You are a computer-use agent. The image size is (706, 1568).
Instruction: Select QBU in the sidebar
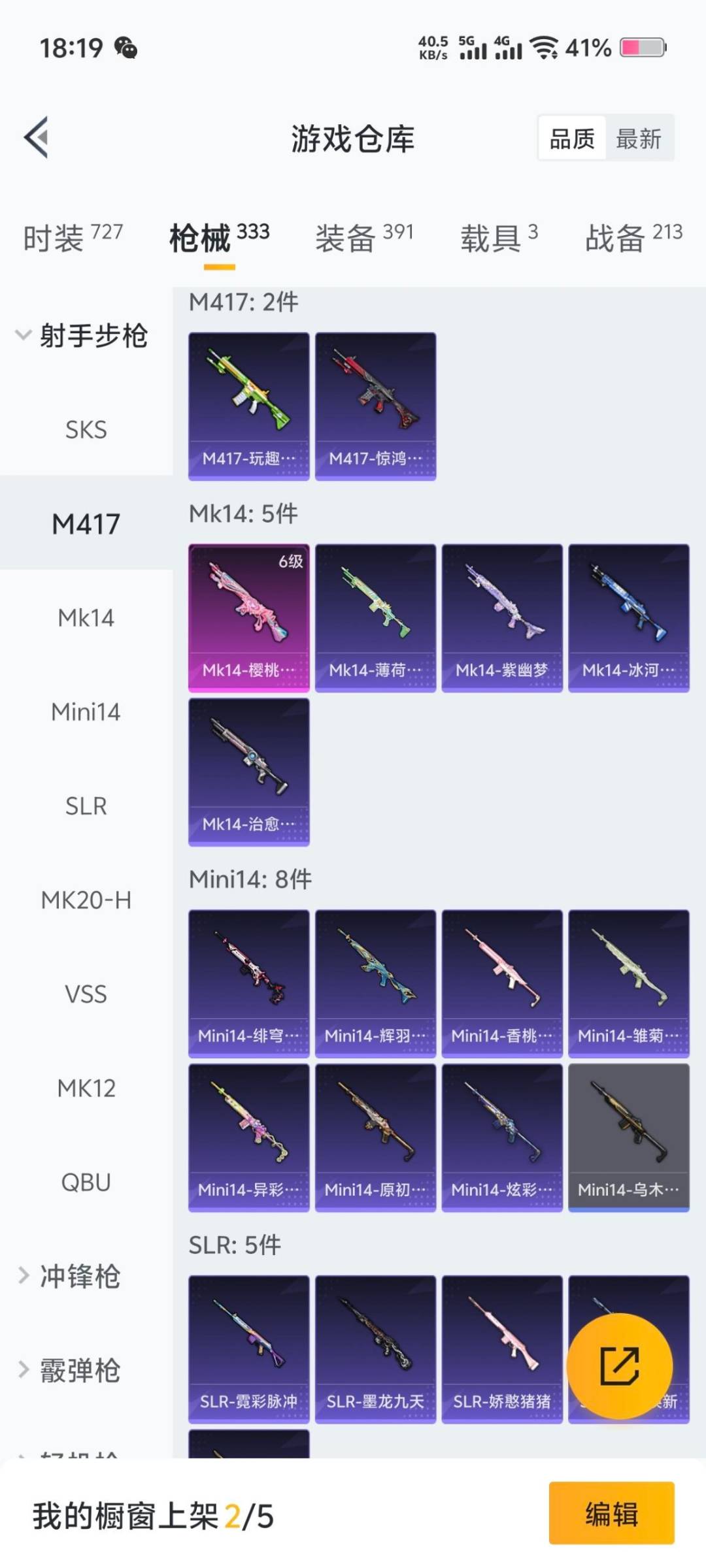click(x=86, y=1183)
